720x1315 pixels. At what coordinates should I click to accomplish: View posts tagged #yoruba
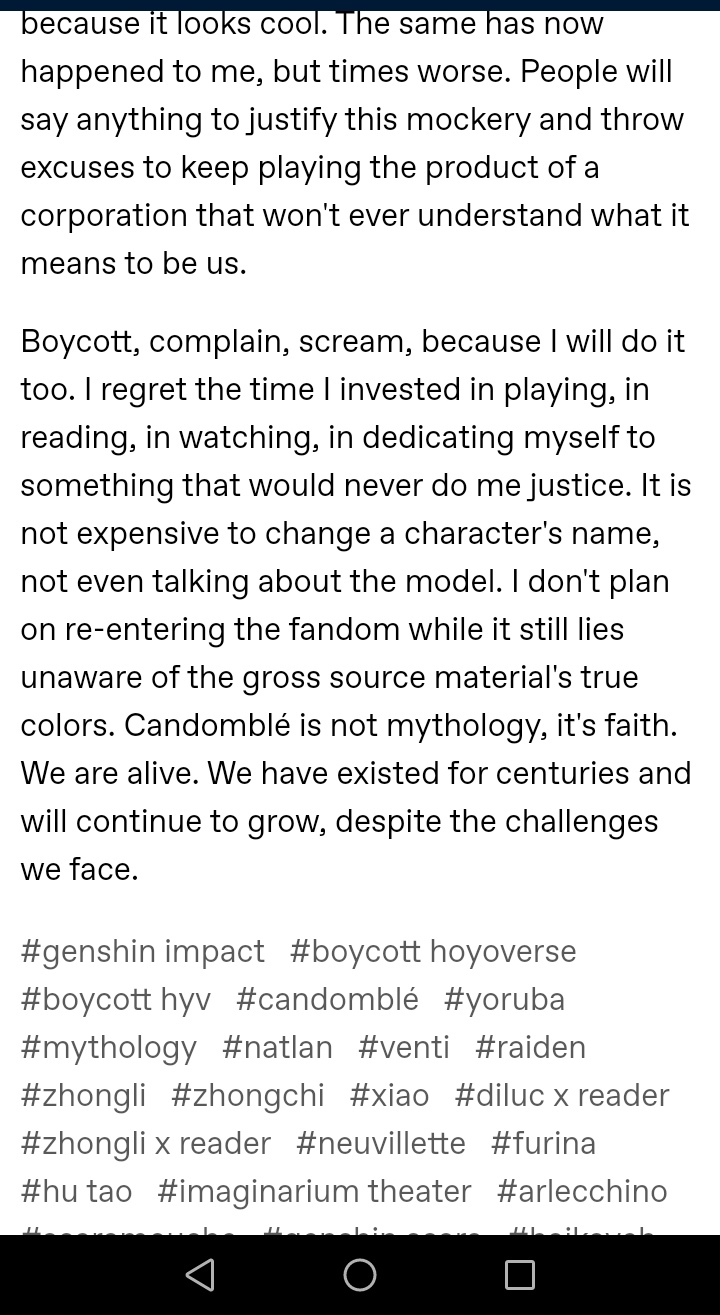tap(504, 999)
